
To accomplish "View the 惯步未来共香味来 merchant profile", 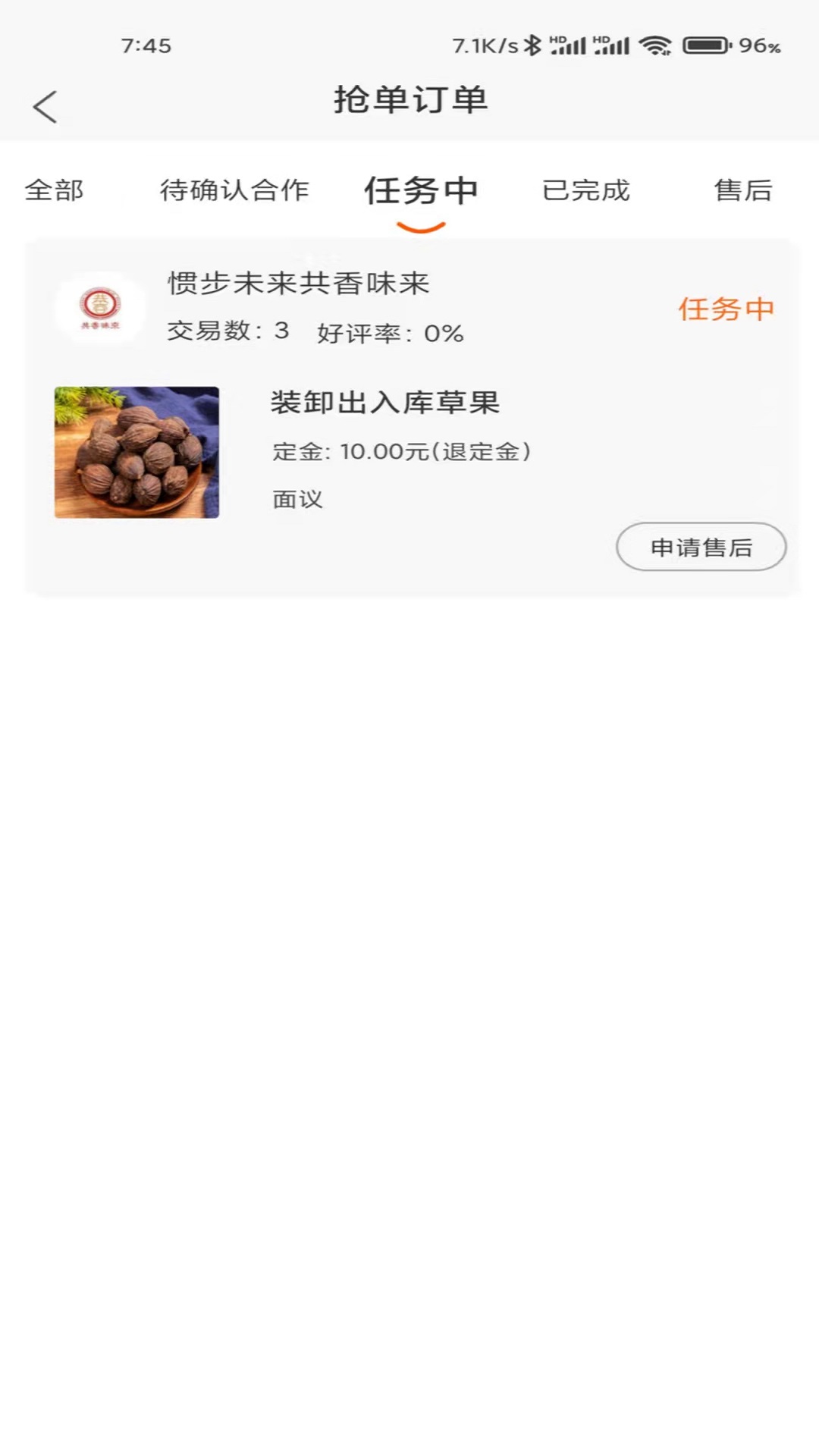I will point(299,284).
